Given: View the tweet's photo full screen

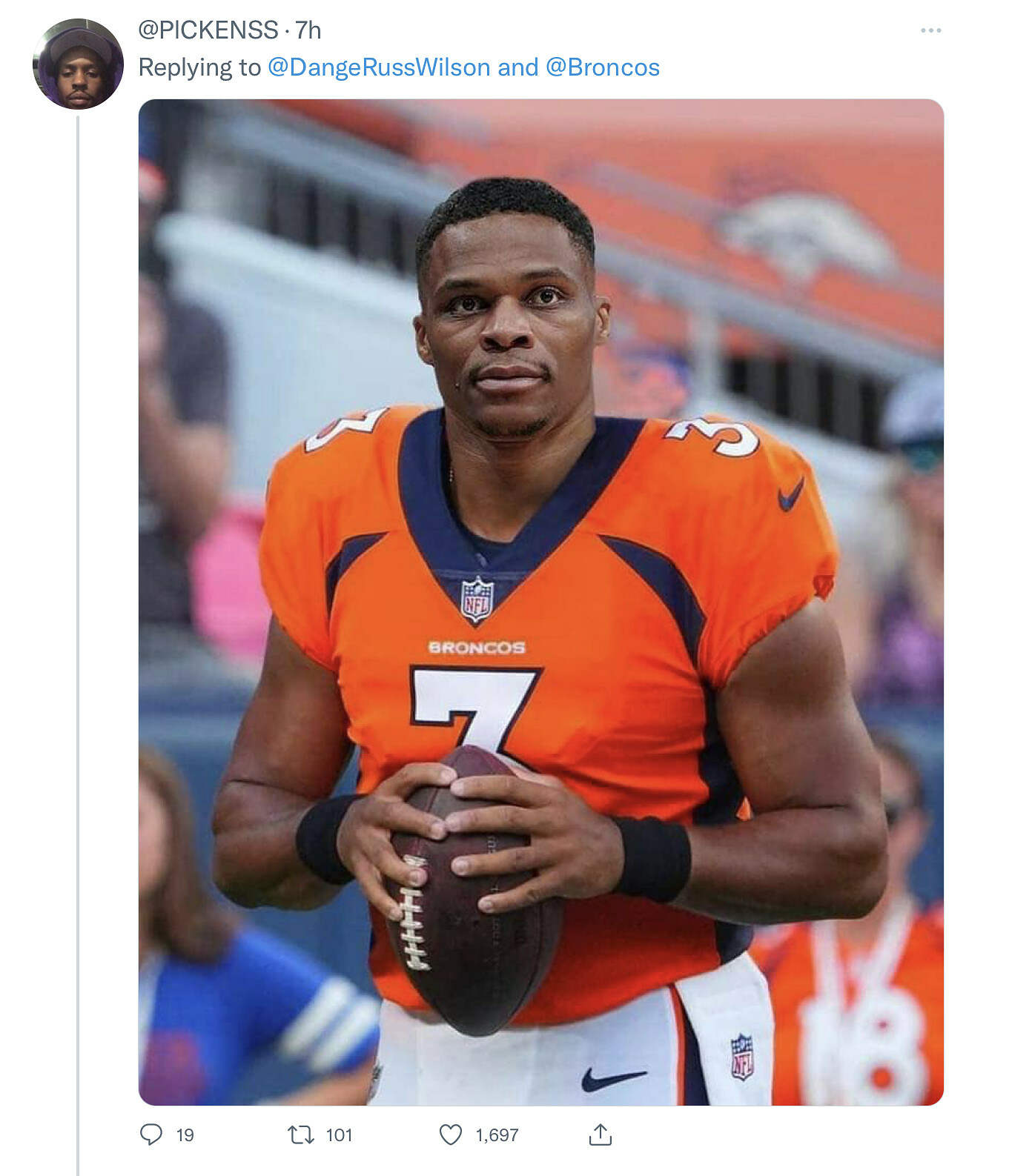Looking at the screenshot, I should click(x=540, y=602).
